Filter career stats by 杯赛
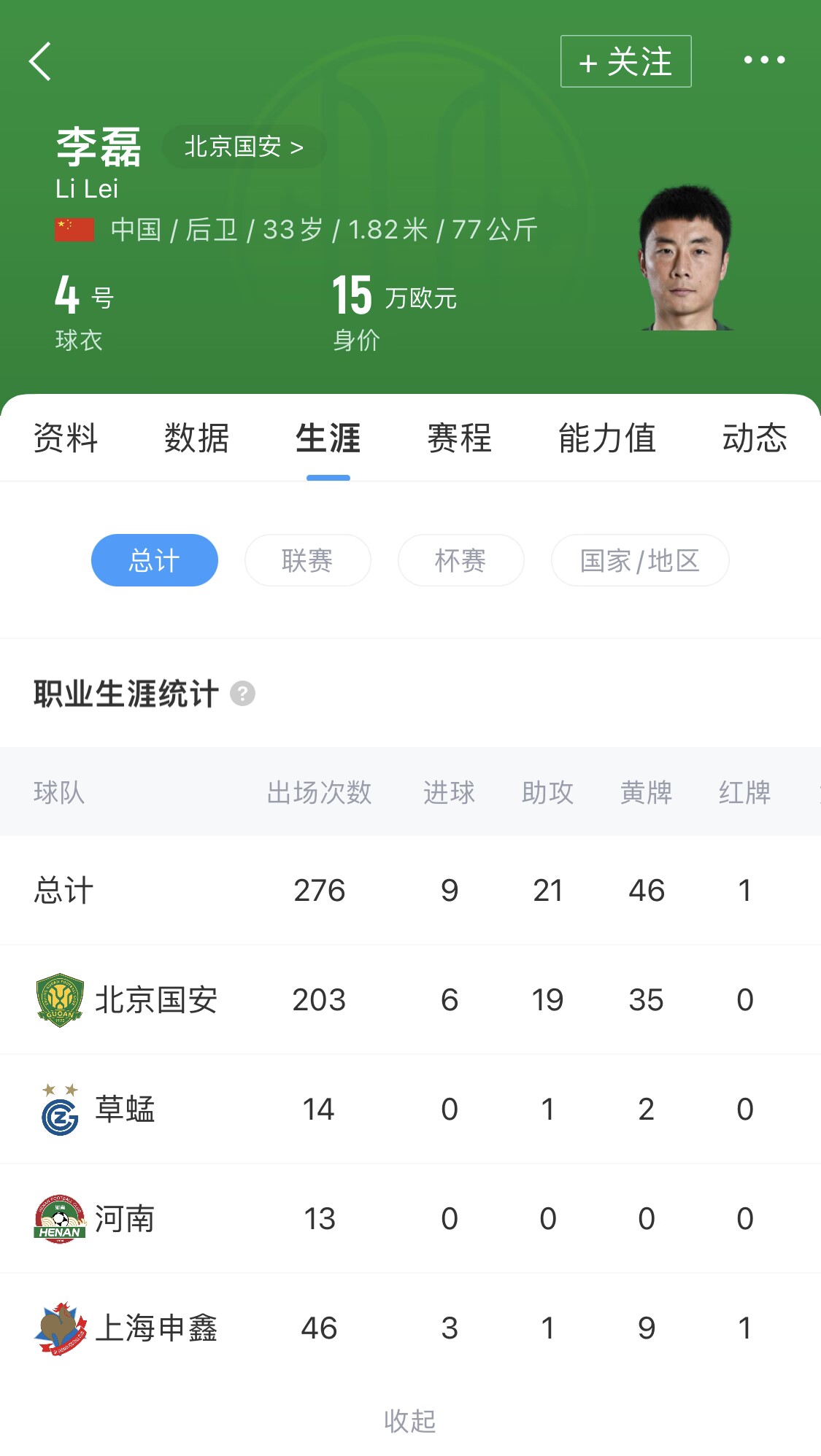 pos(460,560)
